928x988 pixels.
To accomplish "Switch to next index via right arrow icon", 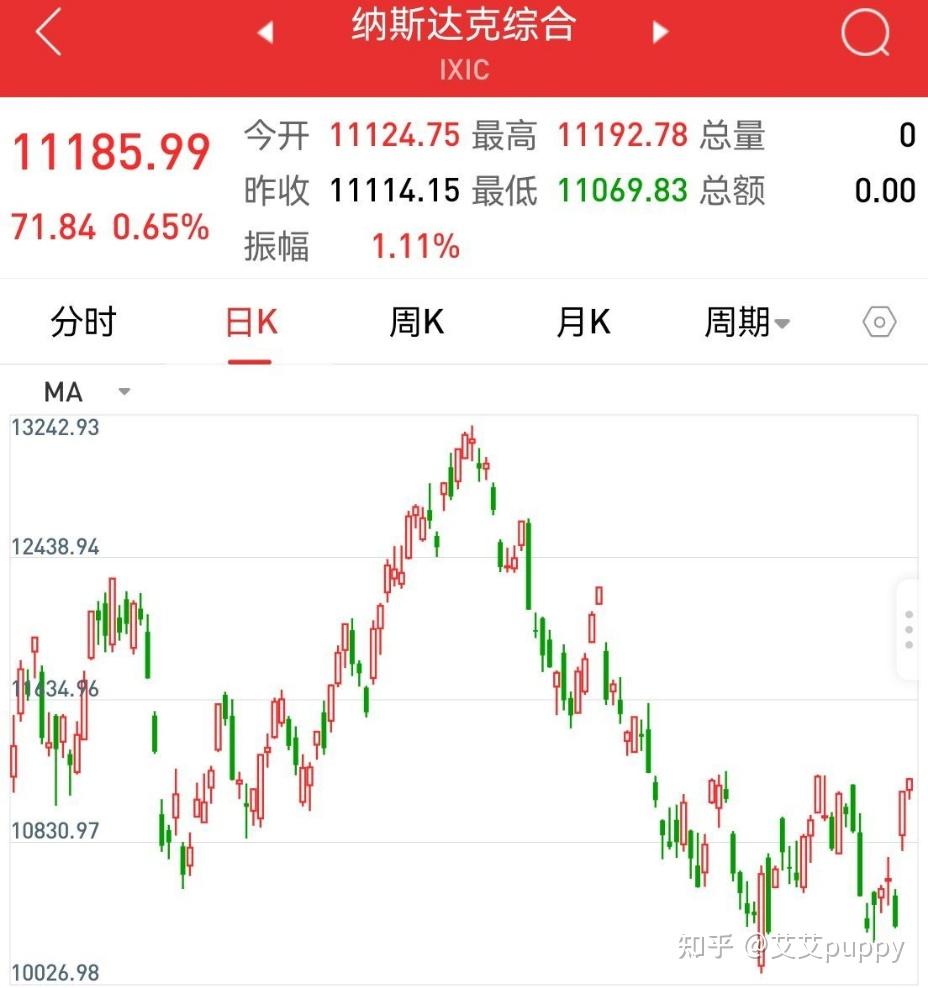I will (x=660, y=31).
